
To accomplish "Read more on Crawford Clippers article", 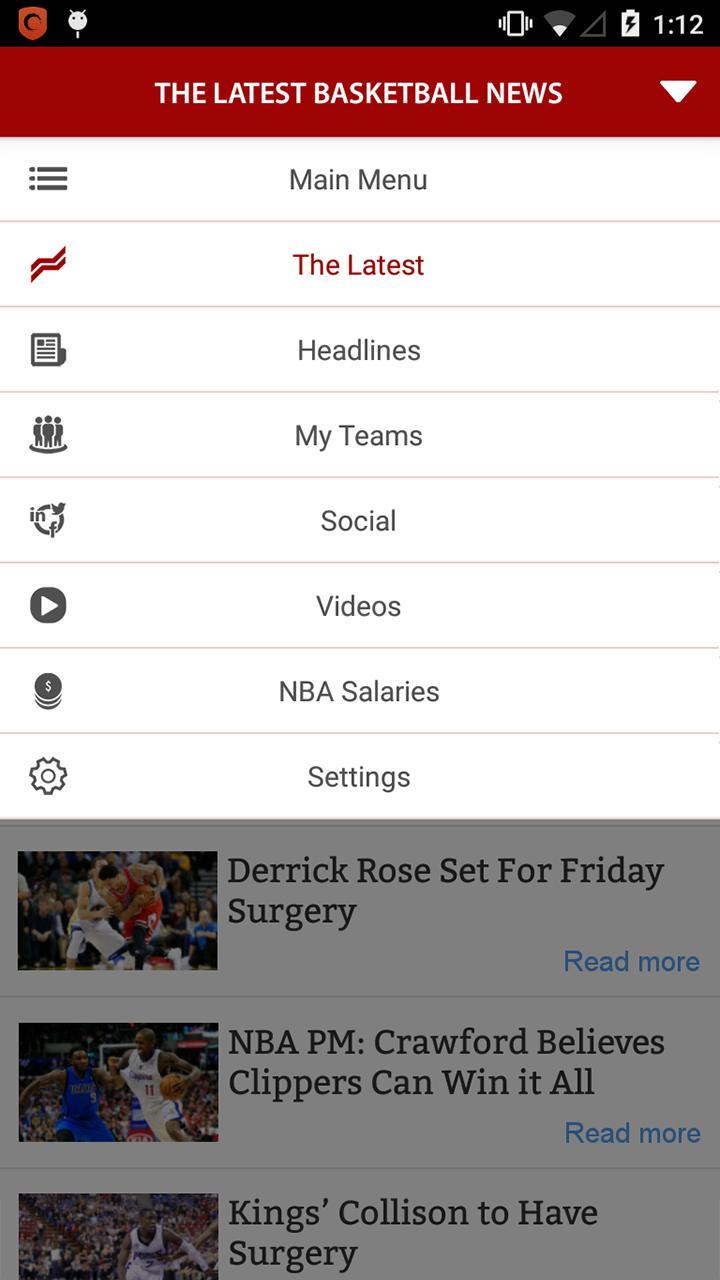I will click(631, 1132).
